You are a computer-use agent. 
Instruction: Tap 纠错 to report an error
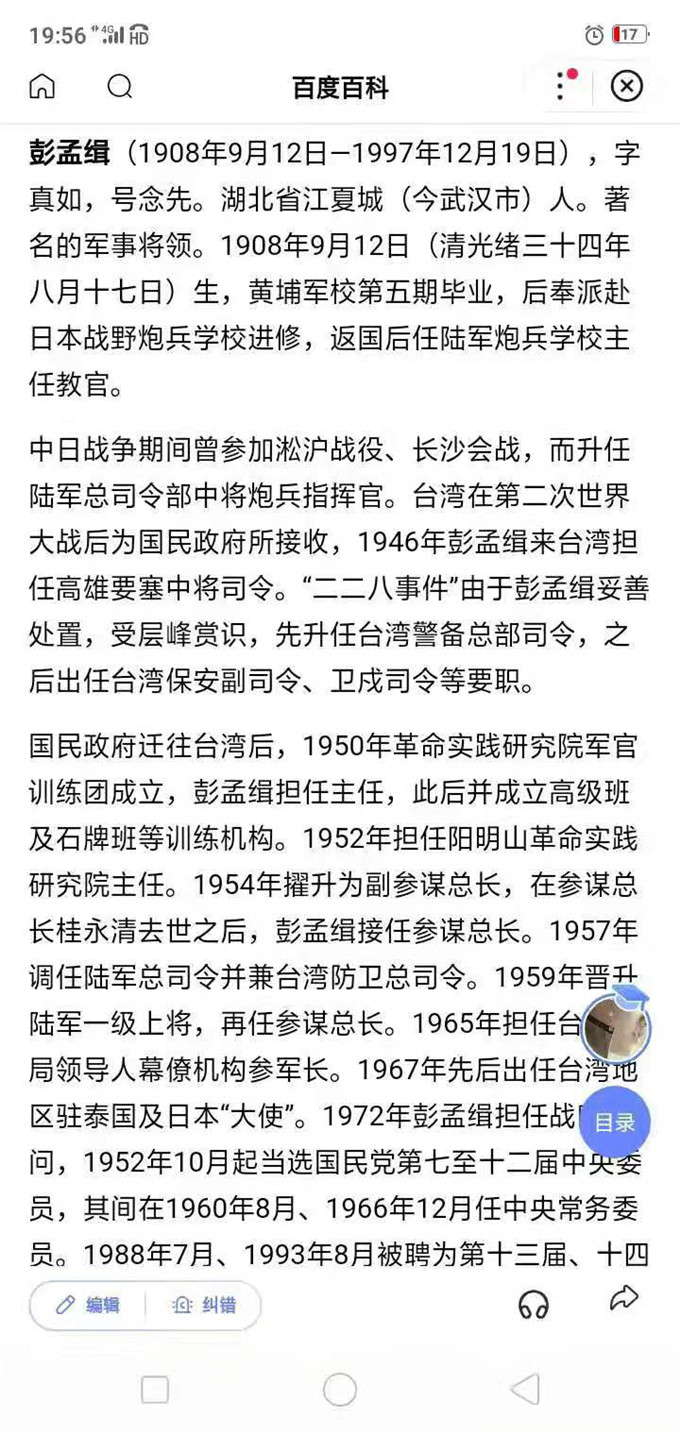204,1305
